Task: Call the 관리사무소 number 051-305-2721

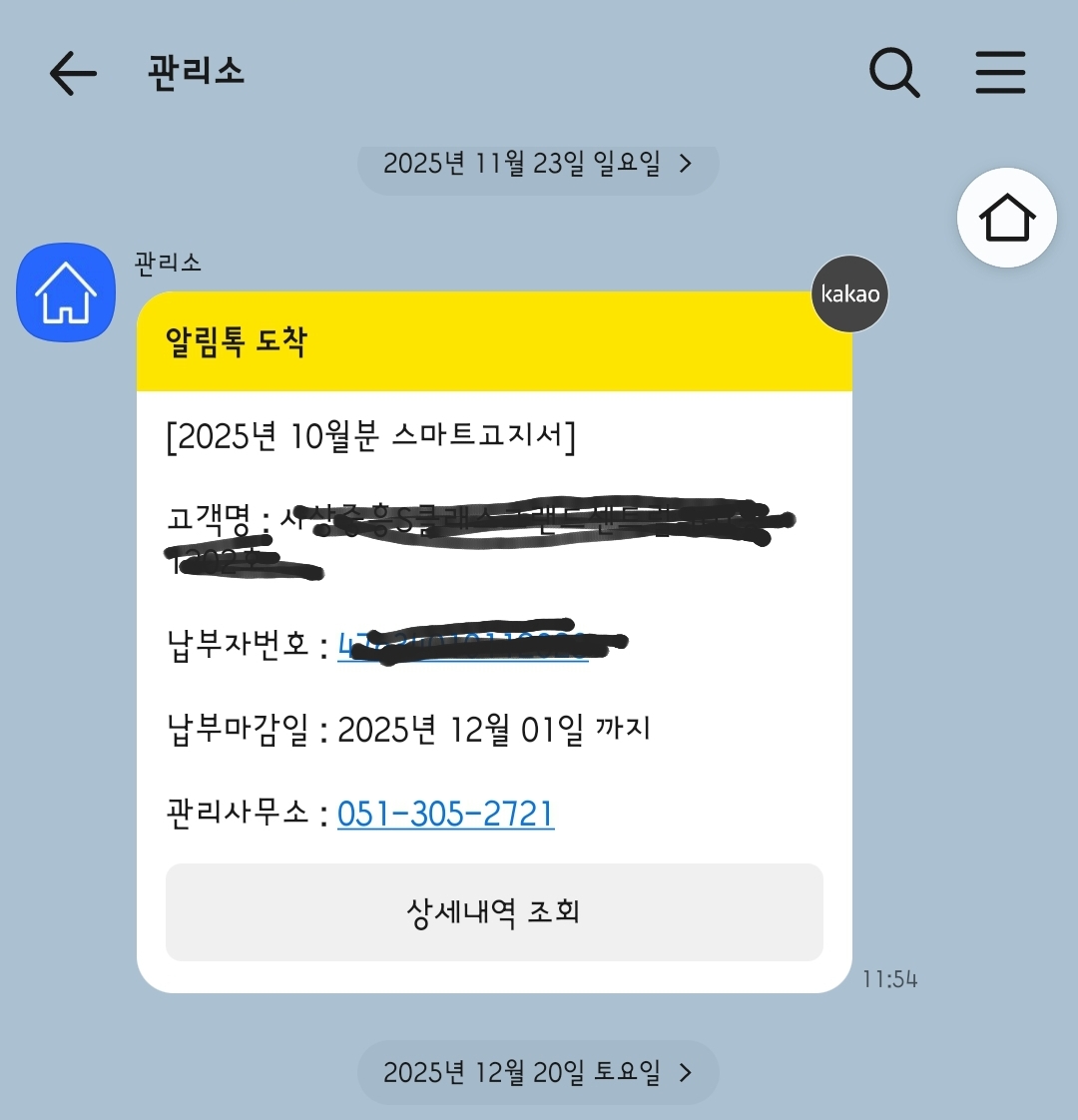Action: point(445,814)
